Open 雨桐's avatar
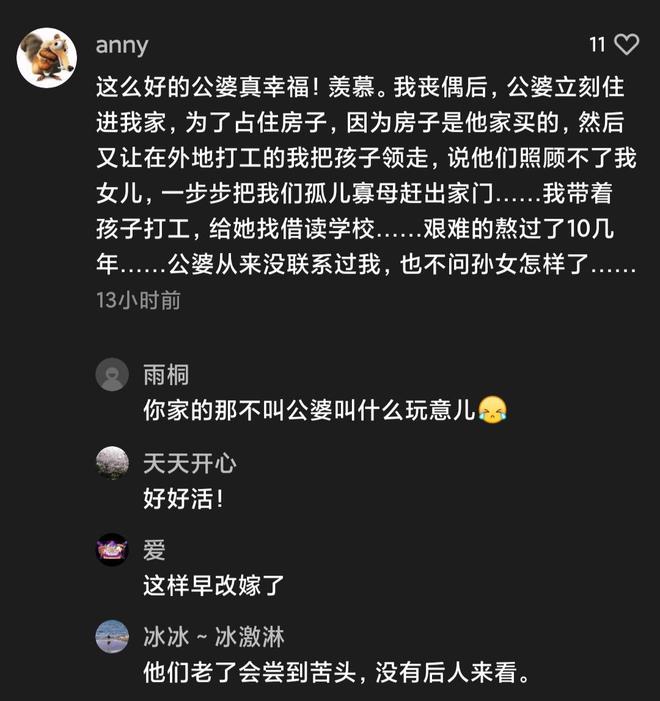This screenshot has width=660, height=701. (112, 375)
